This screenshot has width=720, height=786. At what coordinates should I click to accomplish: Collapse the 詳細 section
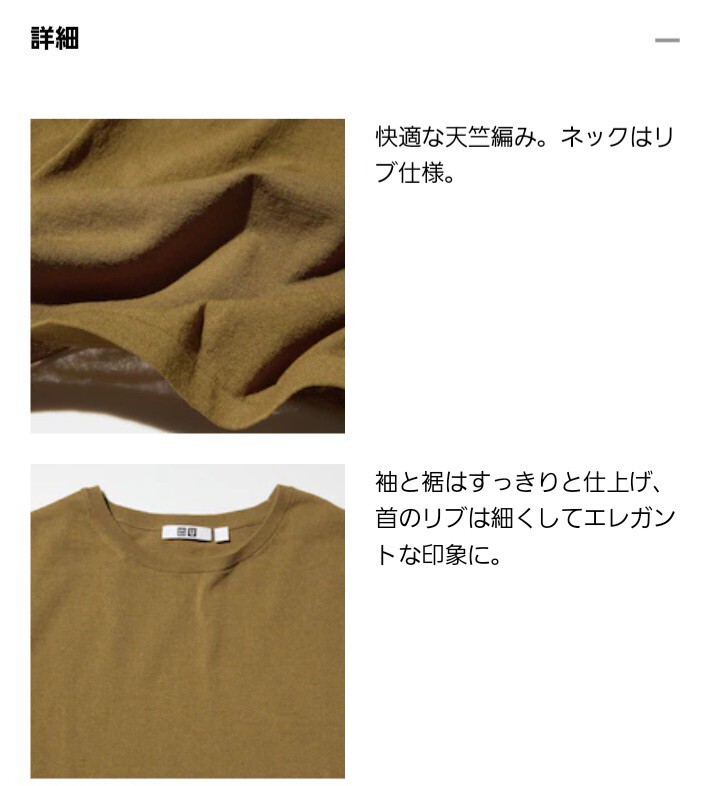[667, 41]
